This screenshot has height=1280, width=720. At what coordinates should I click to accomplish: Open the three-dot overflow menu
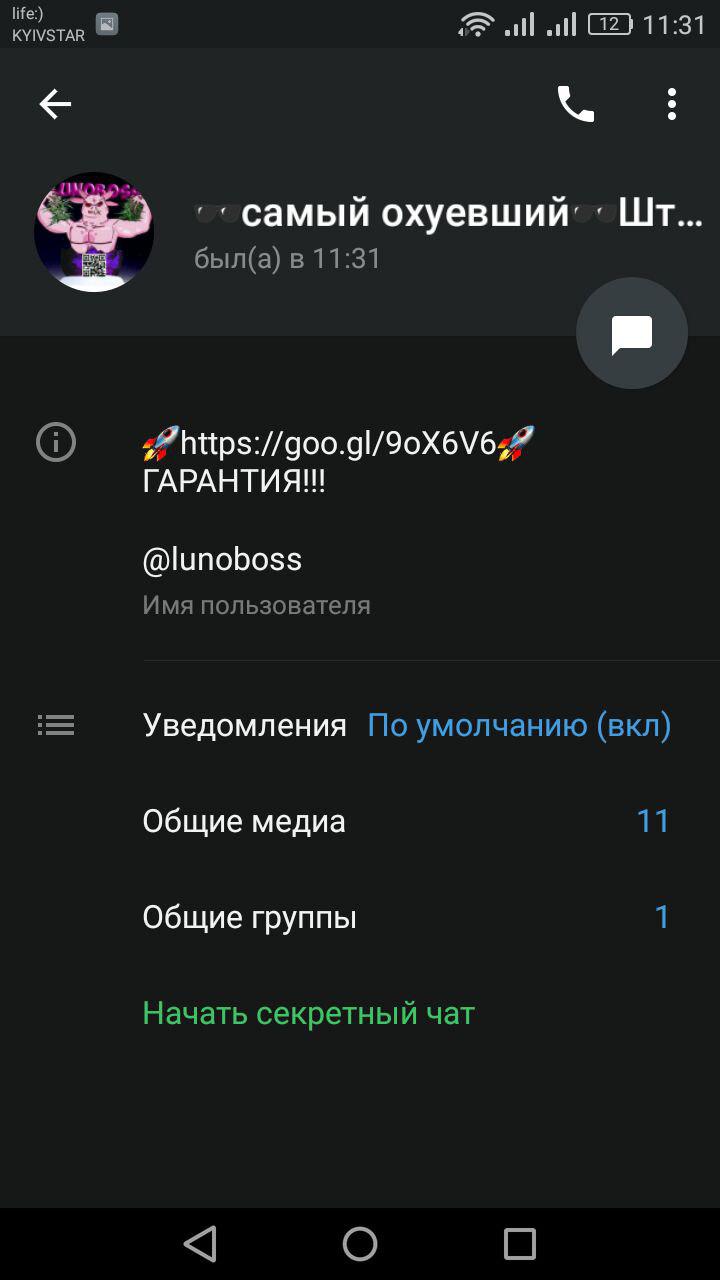click(672, 104)
